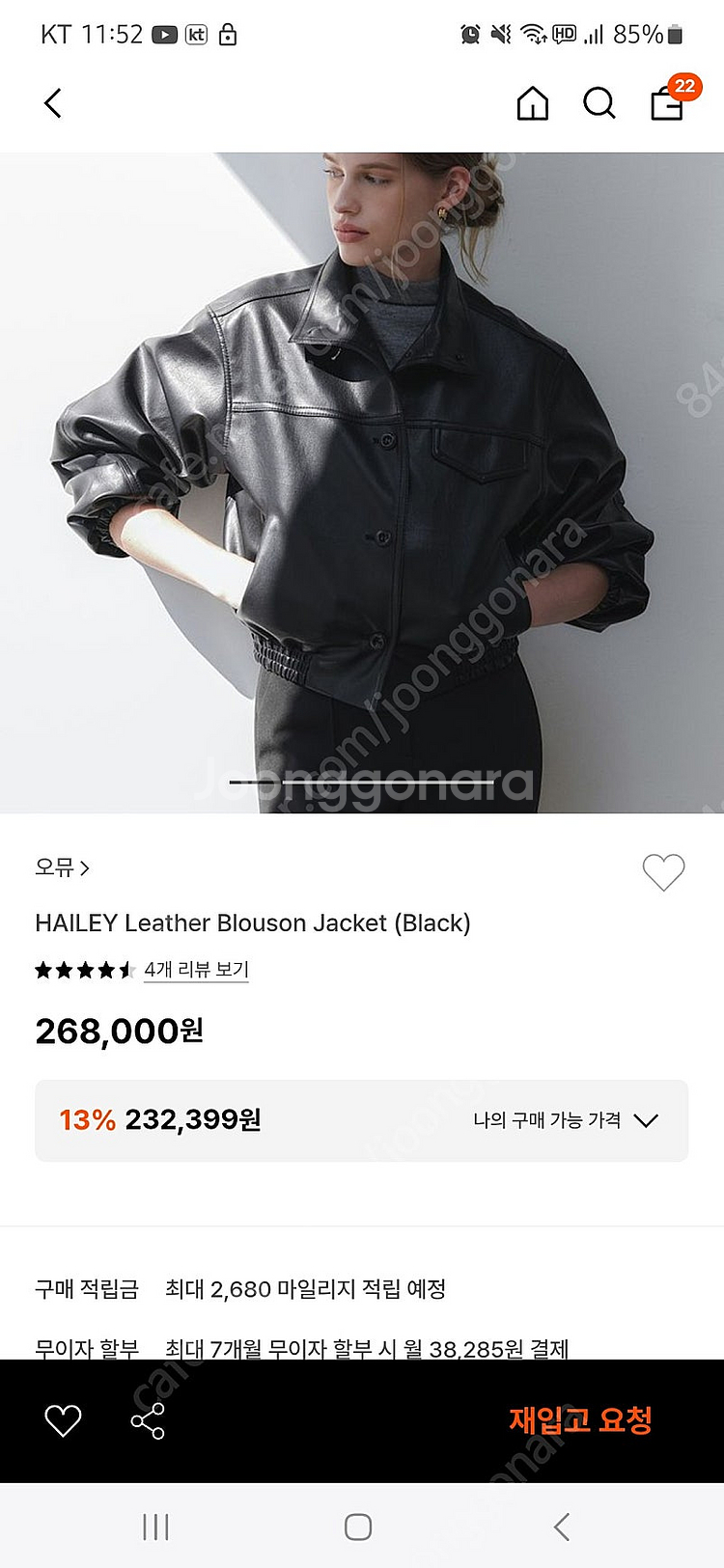Open recent apps from the navigation bar

coord(155,1527)
